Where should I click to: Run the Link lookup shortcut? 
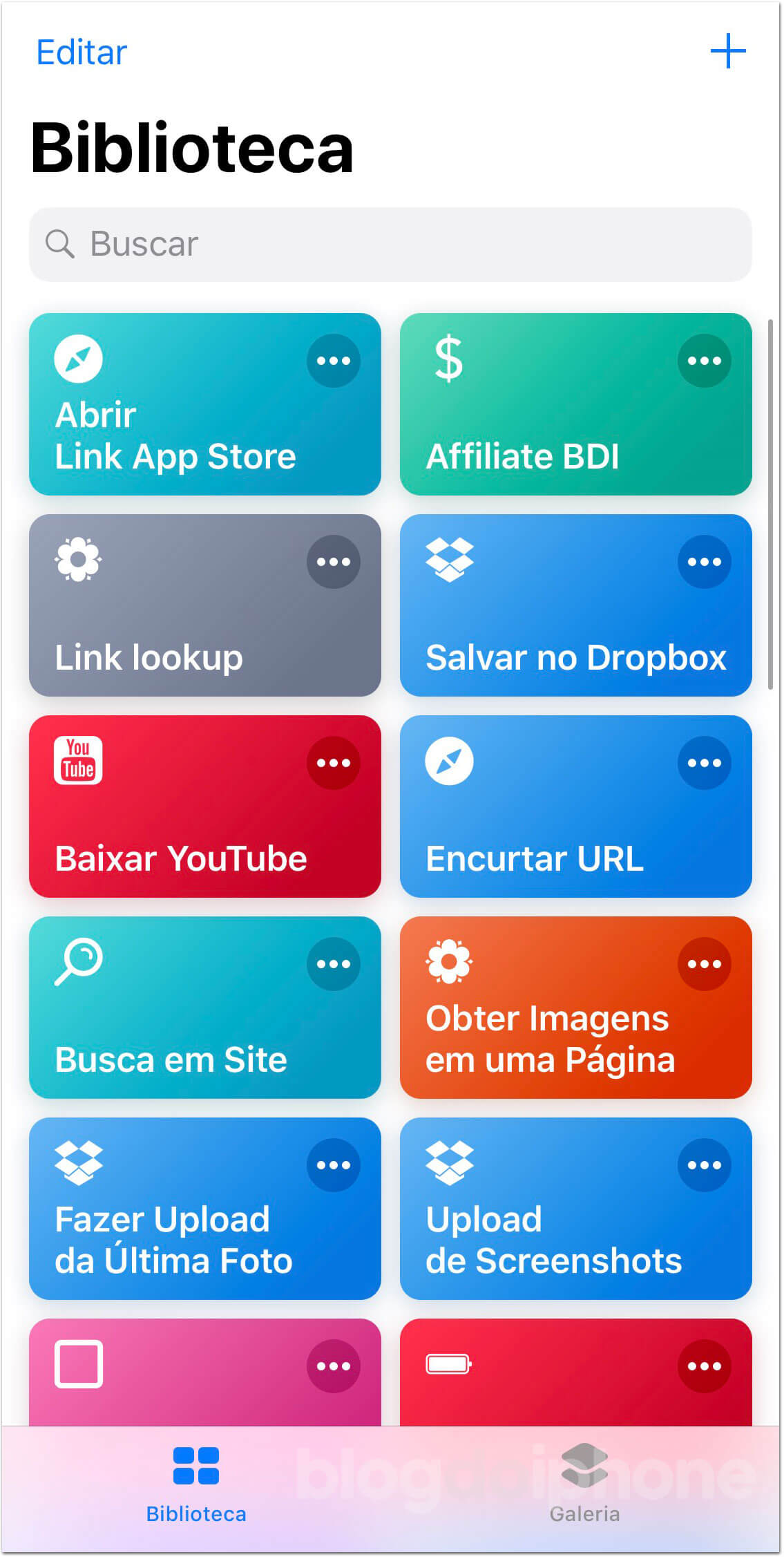204,605
